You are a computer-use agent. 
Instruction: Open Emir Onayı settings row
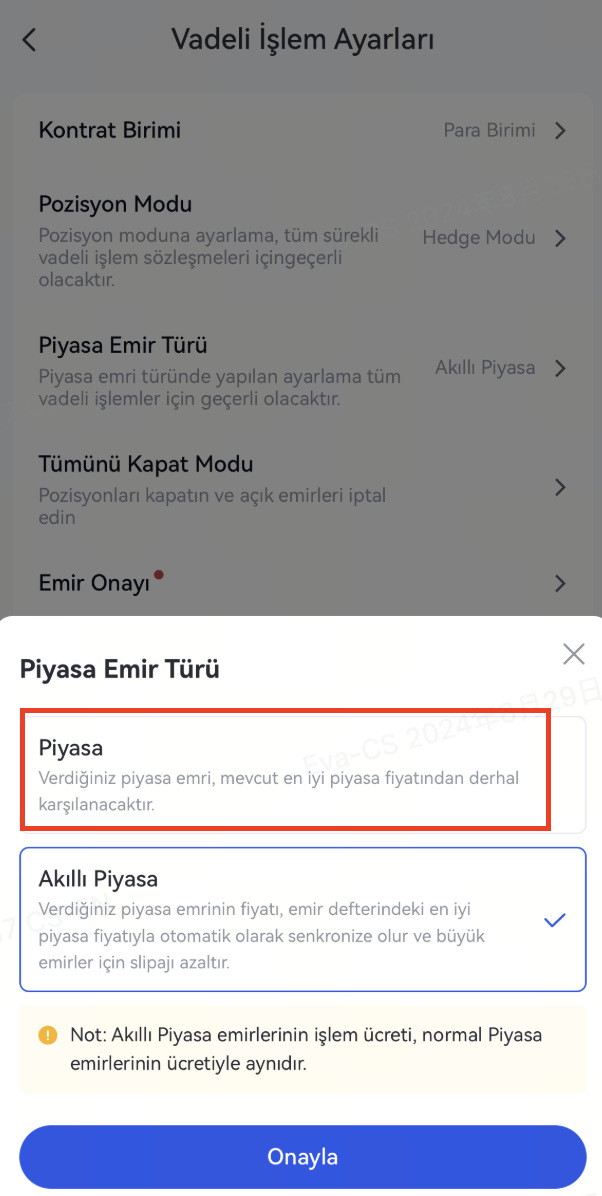[x=302, y=582]
